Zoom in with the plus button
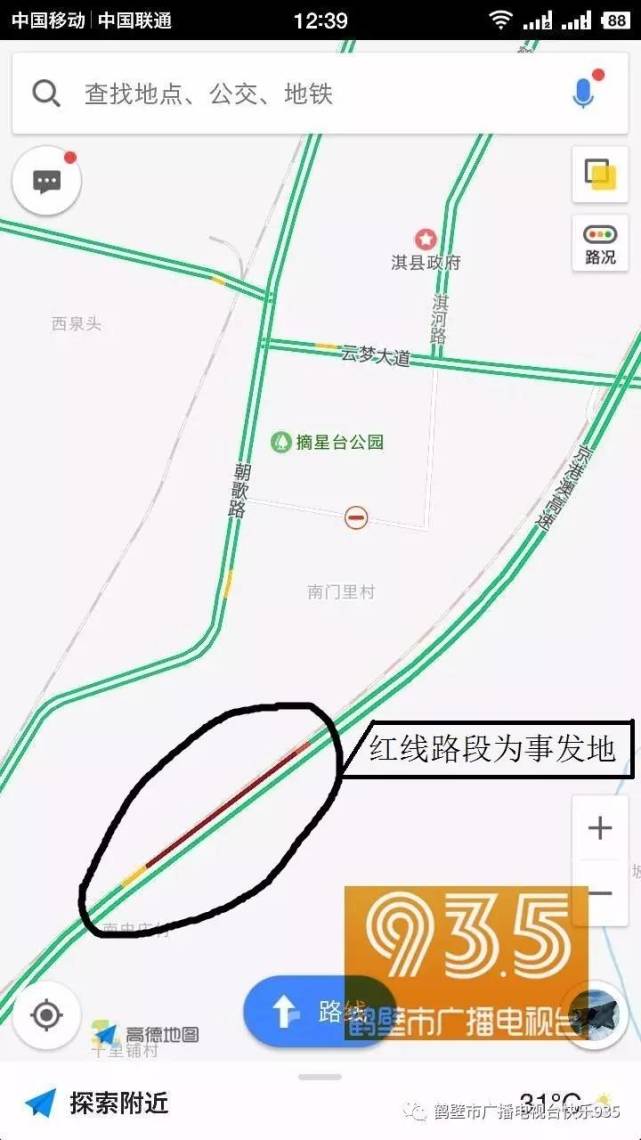The image size is (641, 1140). [x=600, y=828]
